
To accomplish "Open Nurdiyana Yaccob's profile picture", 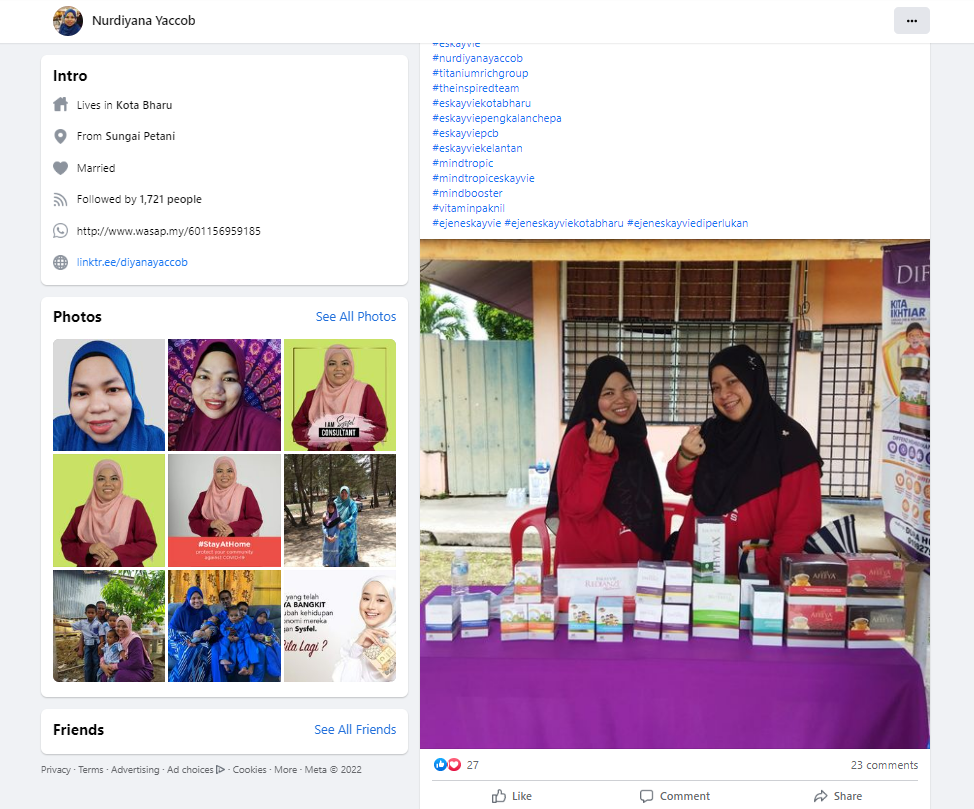I will [x=68, y=20].
